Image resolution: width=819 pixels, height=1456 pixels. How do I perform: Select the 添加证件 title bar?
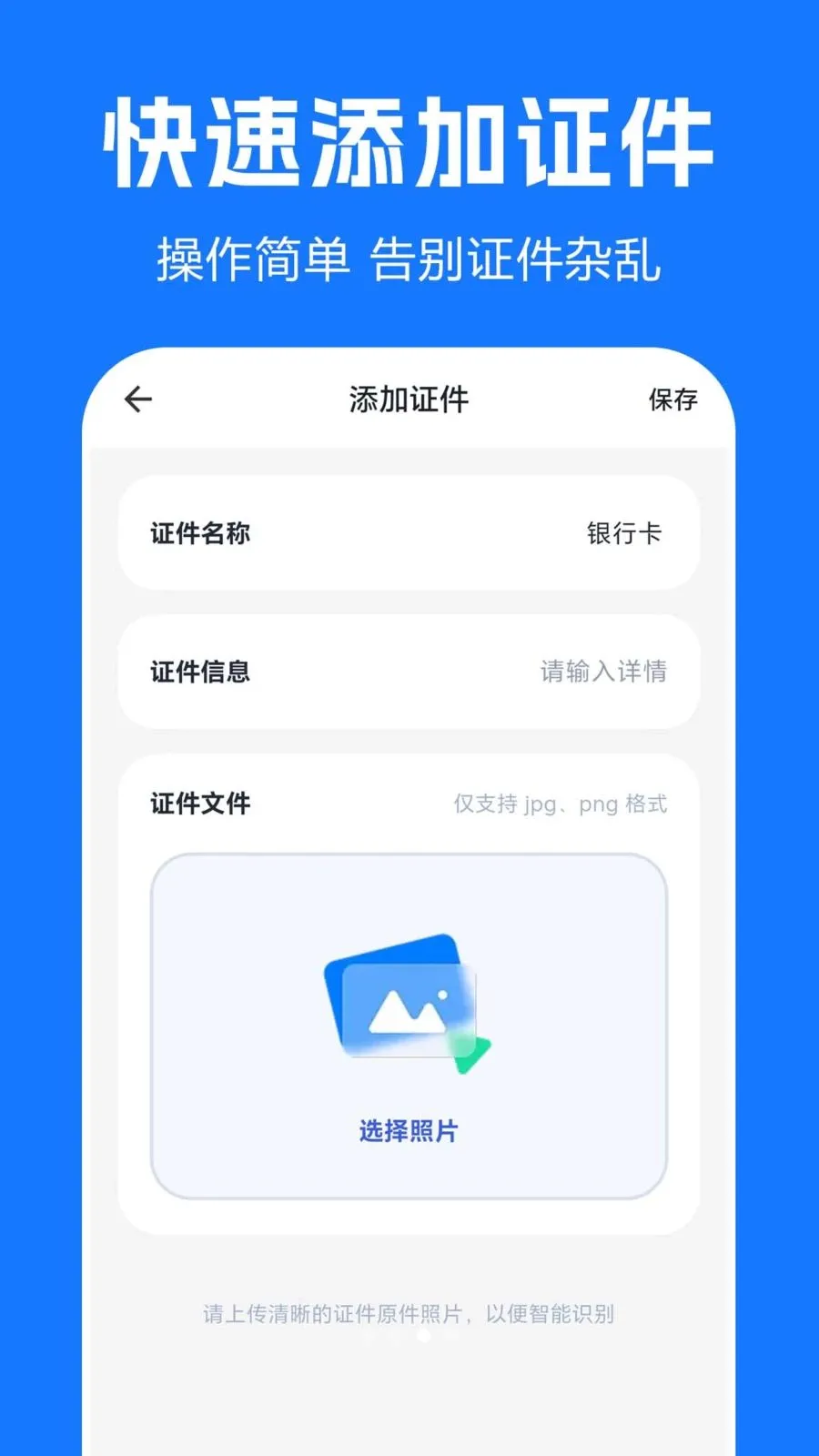(407, 398)
